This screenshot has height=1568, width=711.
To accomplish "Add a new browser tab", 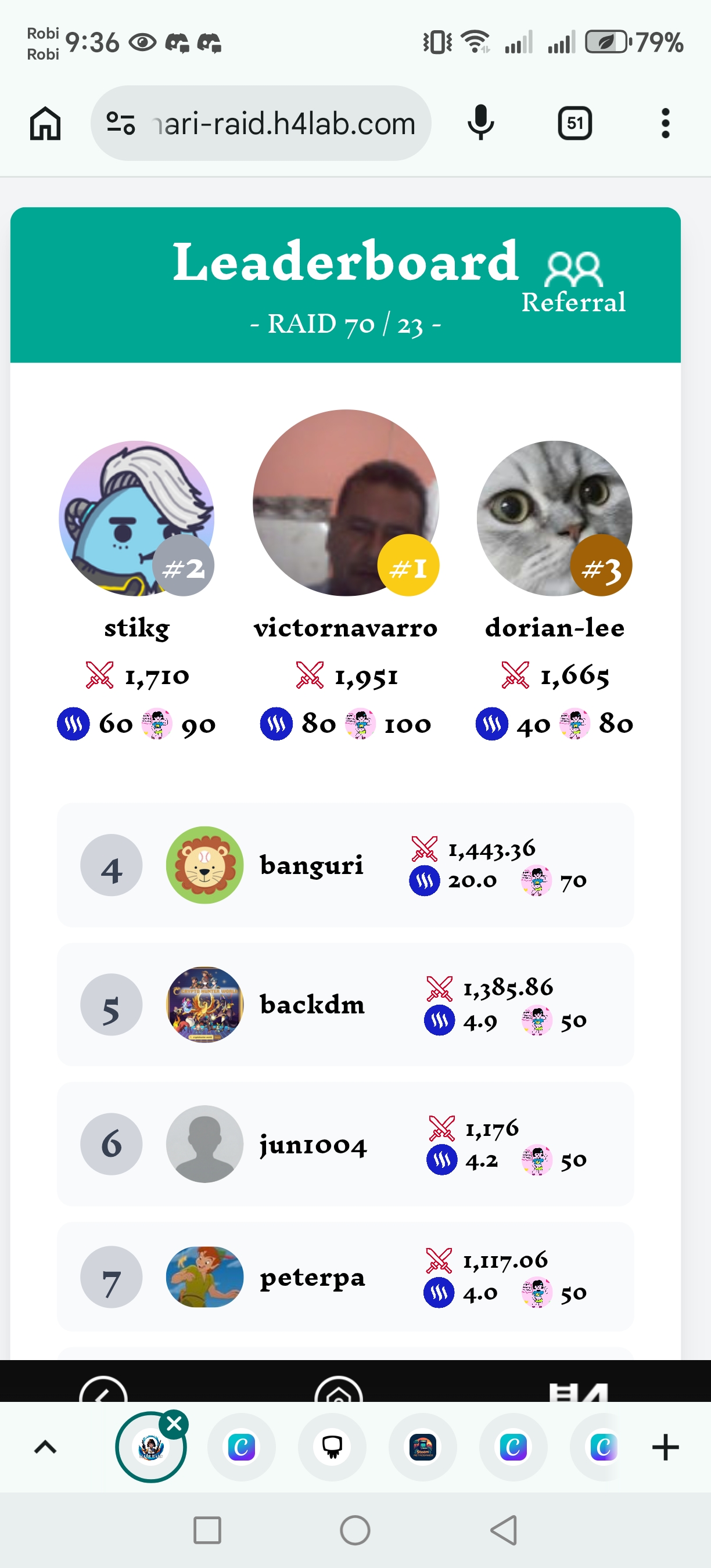I will pyautogui.click(x=665, y=1447).
